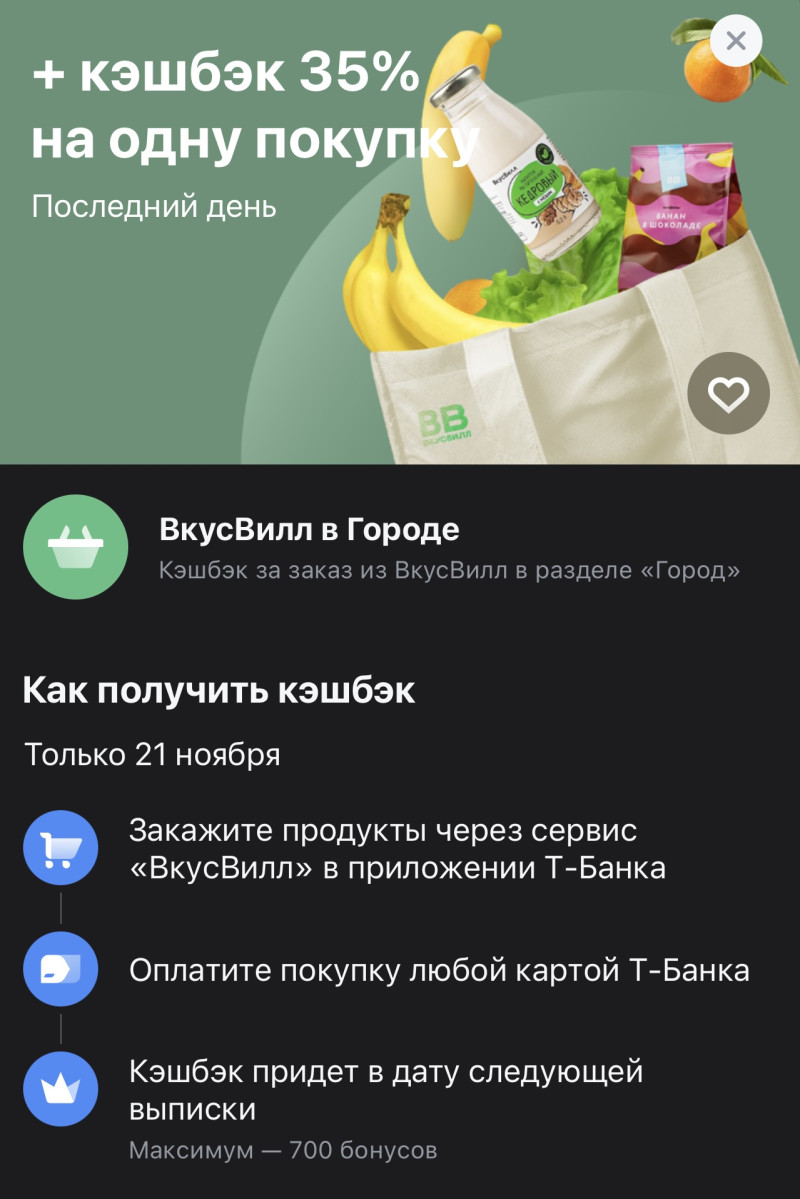
Task: Add the ВкусВилл offer to favorites
Action: tap(728, 395)
